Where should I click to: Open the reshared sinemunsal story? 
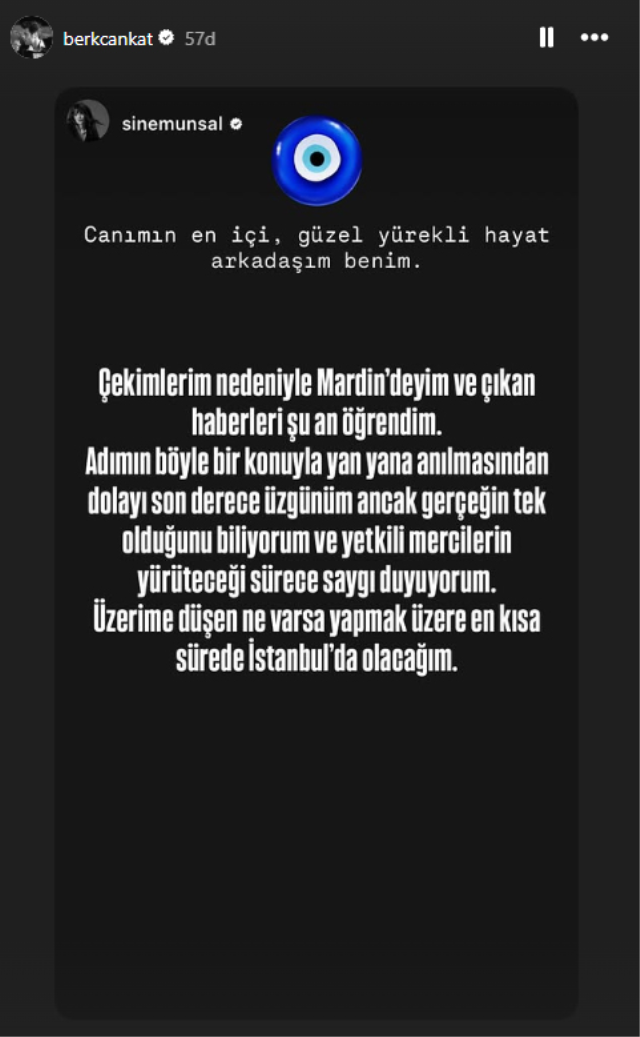point(316,552)
